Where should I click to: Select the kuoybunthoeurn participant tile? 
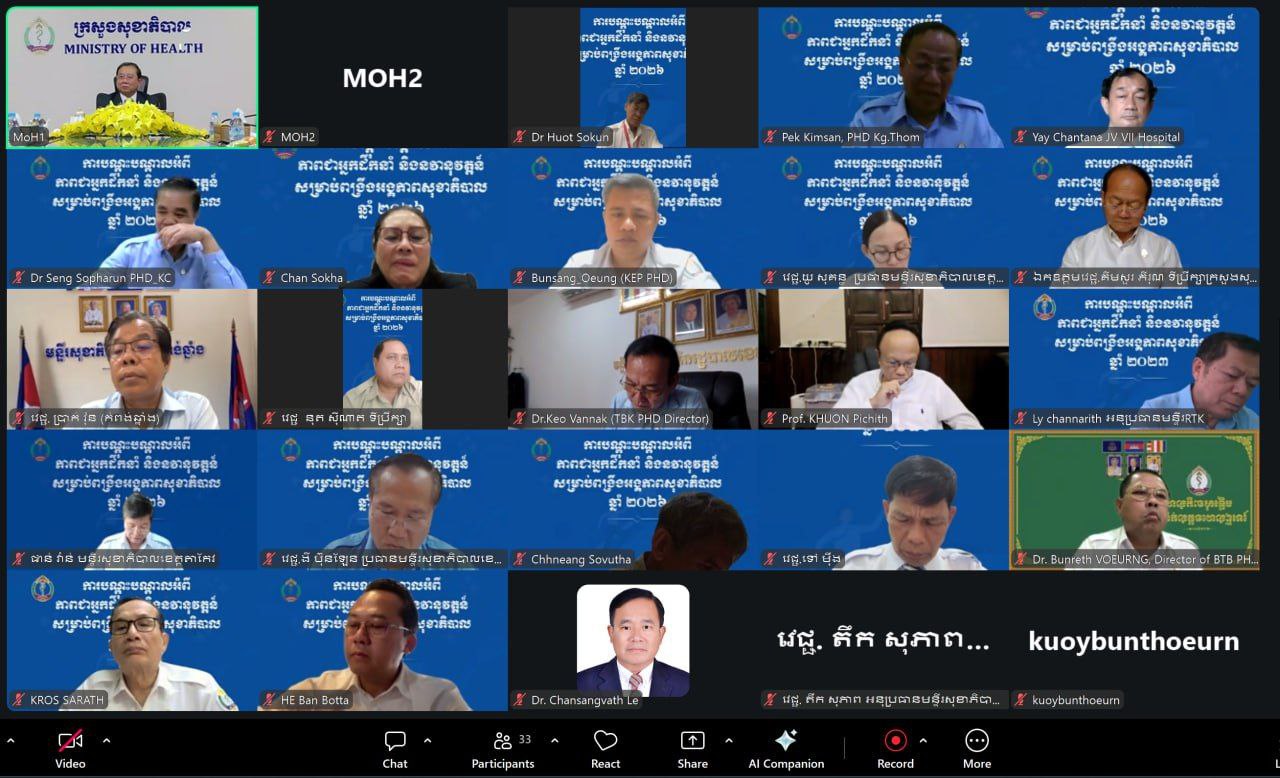pos(1134,640)
